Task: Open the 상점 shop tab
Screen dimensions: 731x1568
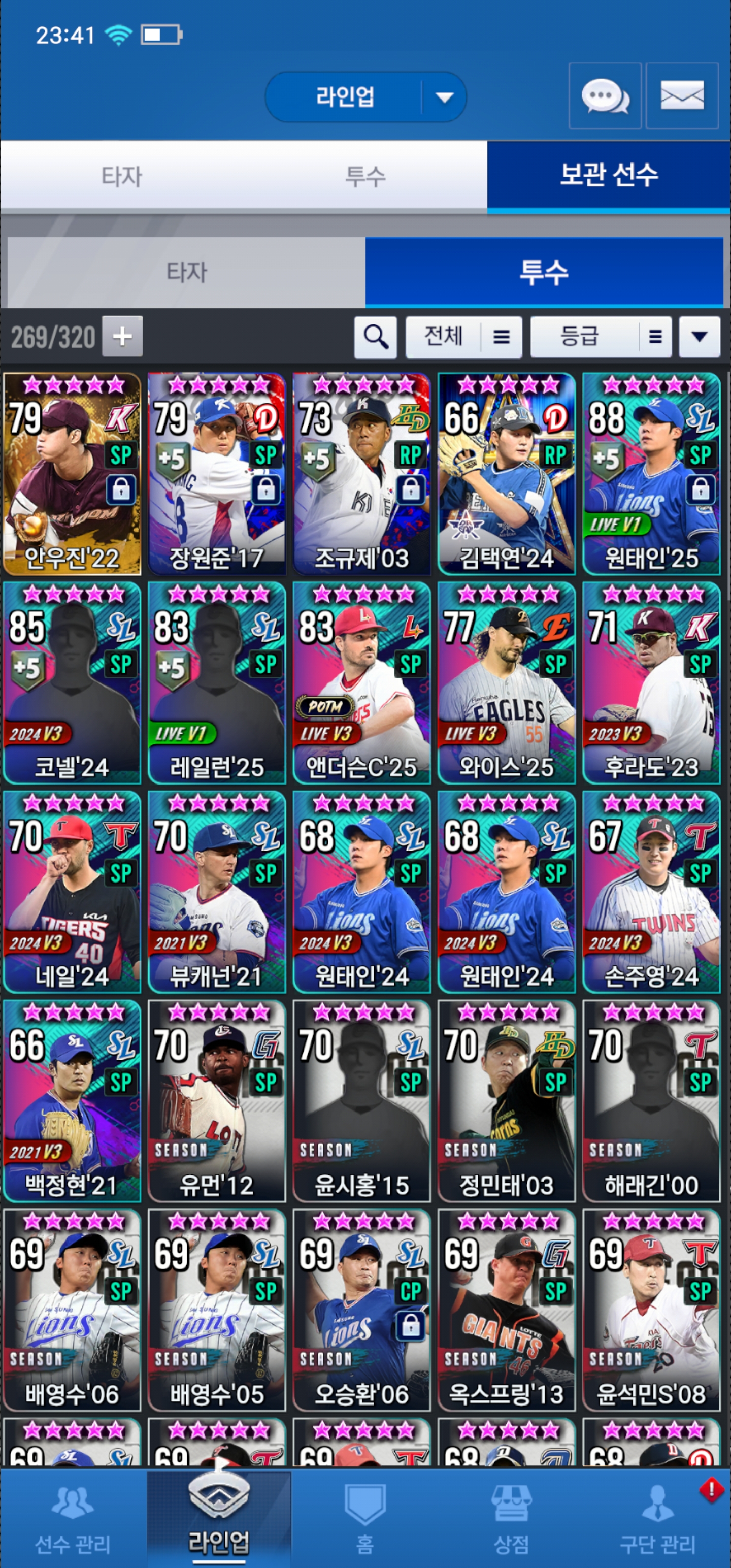Action: pos(511,1519)
